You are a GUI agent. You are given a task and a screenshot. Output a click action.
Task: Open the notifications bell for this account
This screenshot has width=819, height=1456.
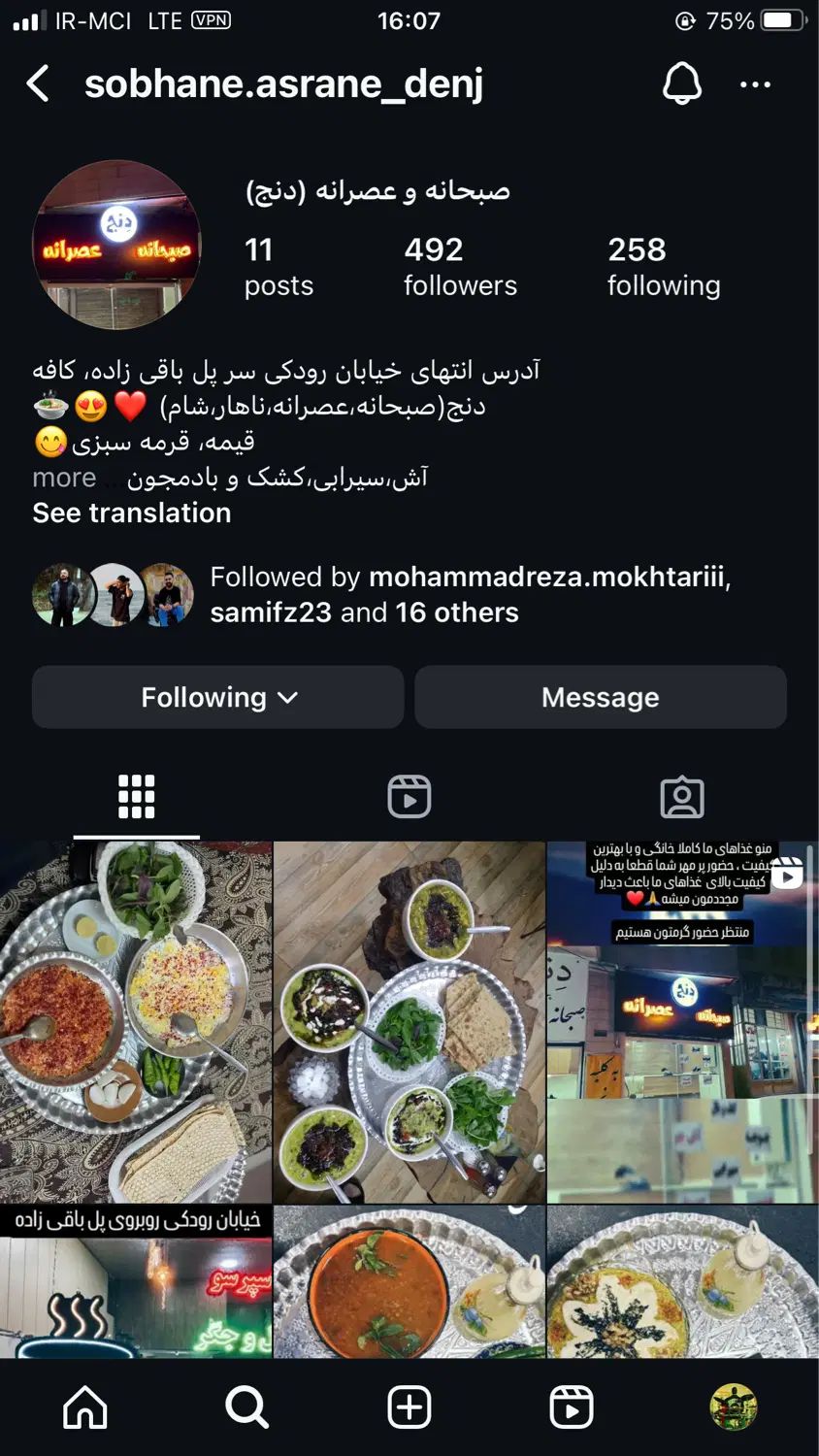[681, 84]
